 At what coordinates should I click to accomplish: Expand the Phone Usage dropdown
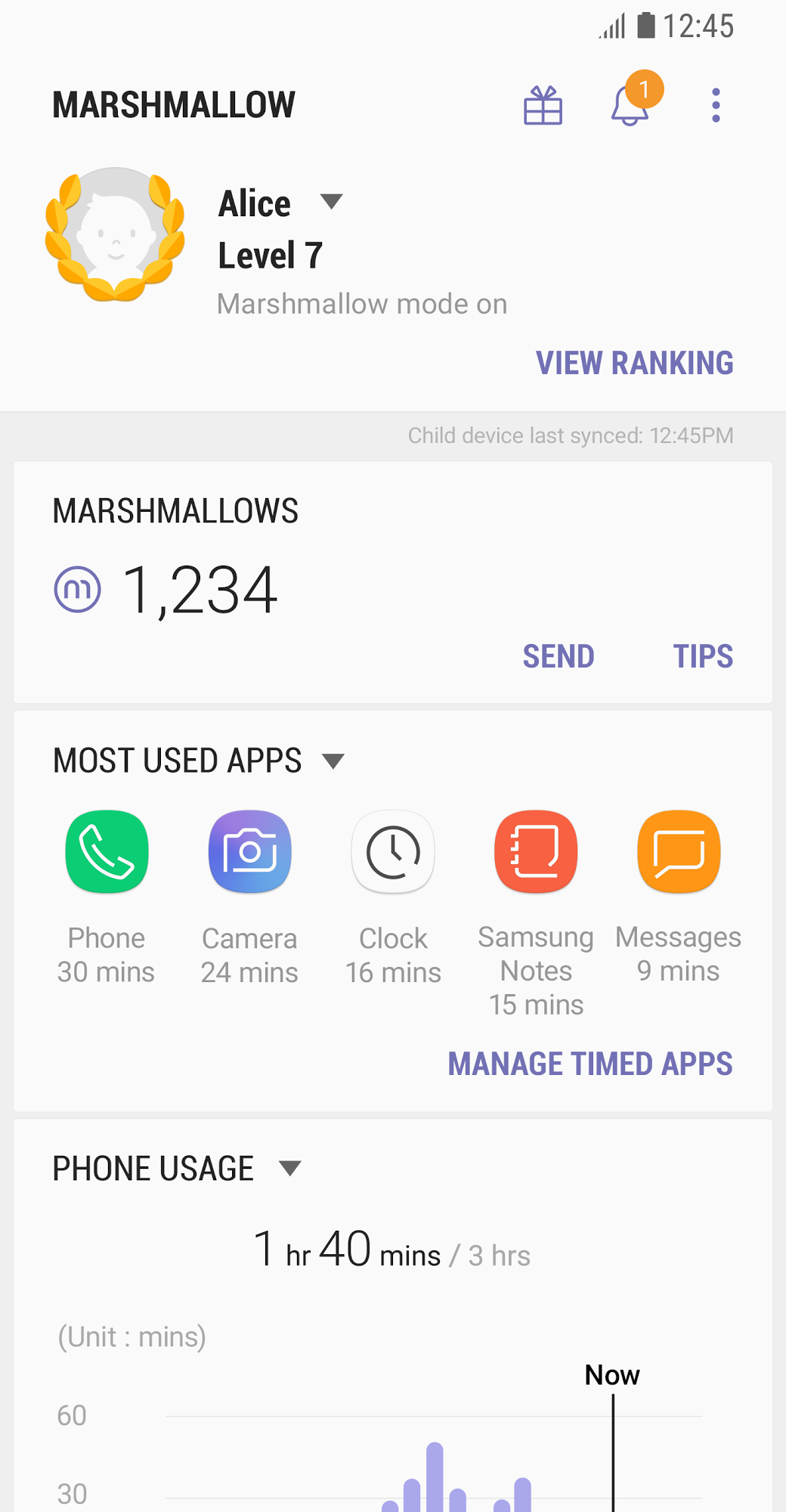click(x=290, y=1169)
